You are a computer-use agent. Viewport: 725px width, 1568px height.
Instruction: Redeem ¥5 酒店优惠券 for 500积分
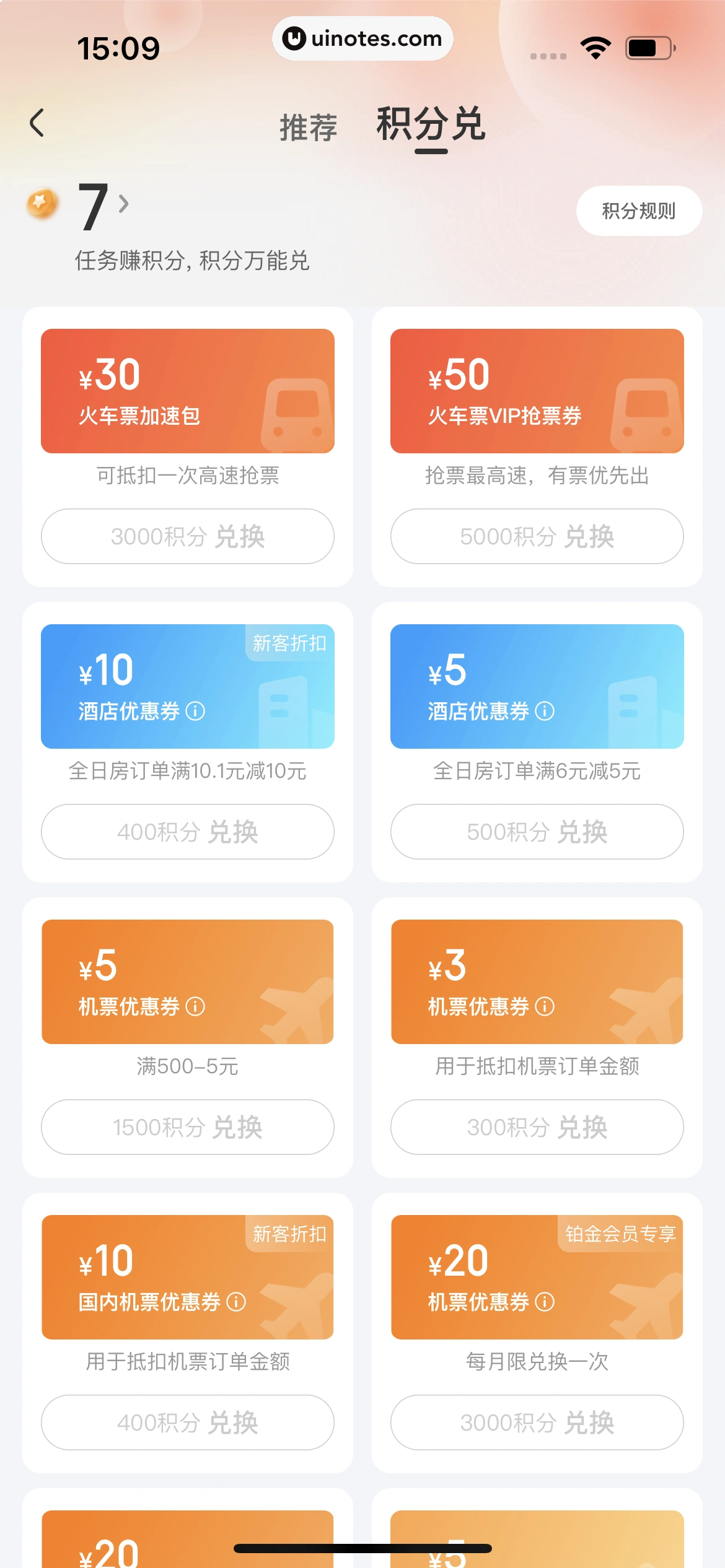(537, 832)
